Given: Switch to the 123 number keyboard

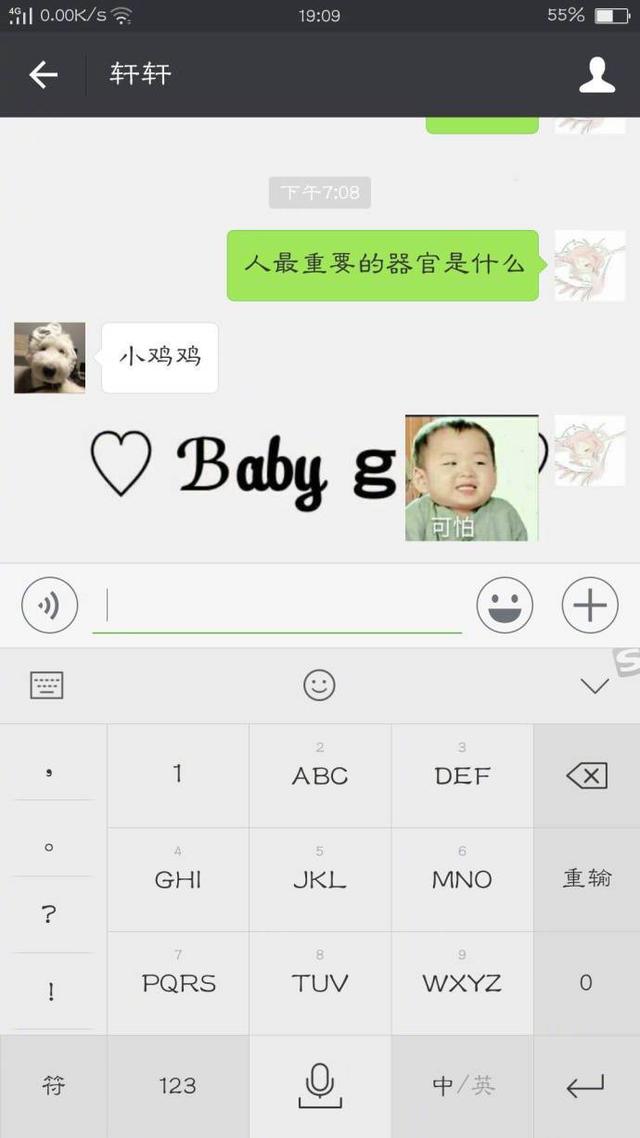Looking at the screenshot, I should 177,1086.
